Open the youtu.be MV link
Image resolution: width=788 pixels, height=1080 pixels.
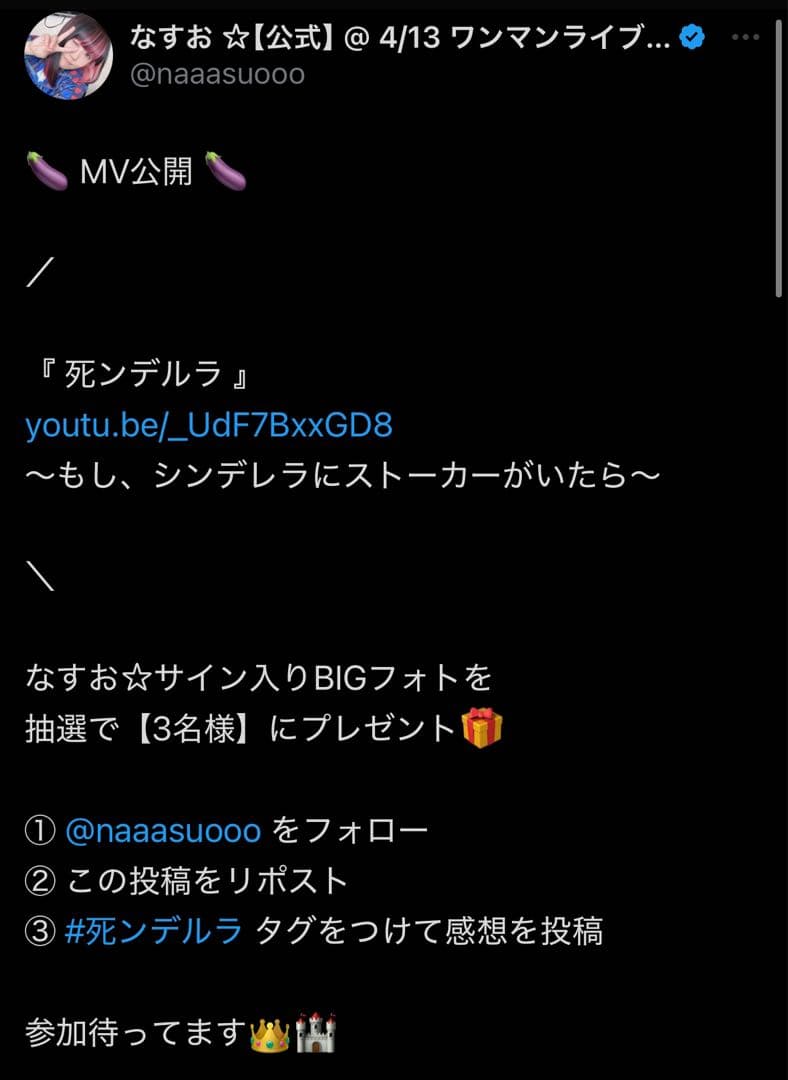[208, 424]
